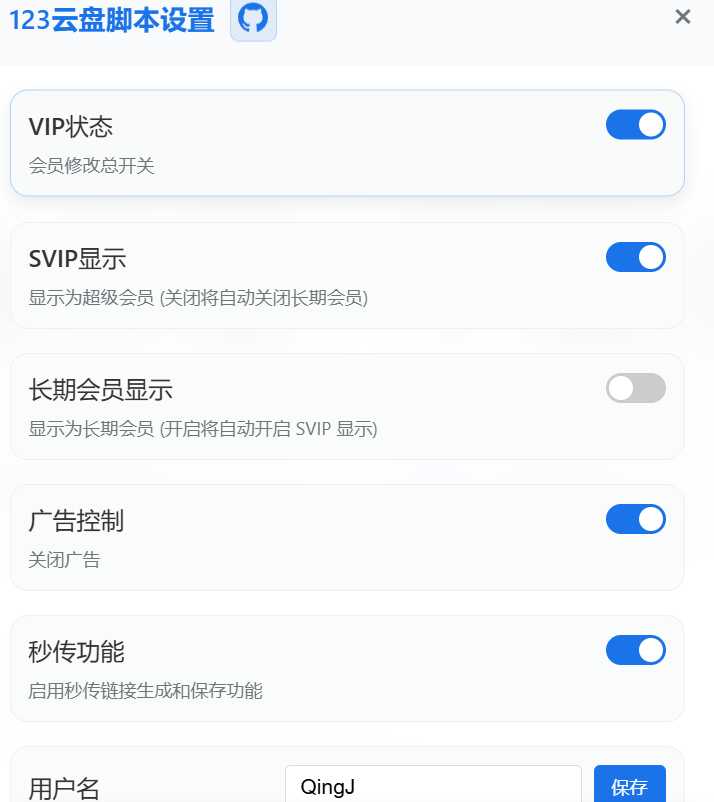
Task: Enable 长期会员显示 switch
Action: (635, 388)
